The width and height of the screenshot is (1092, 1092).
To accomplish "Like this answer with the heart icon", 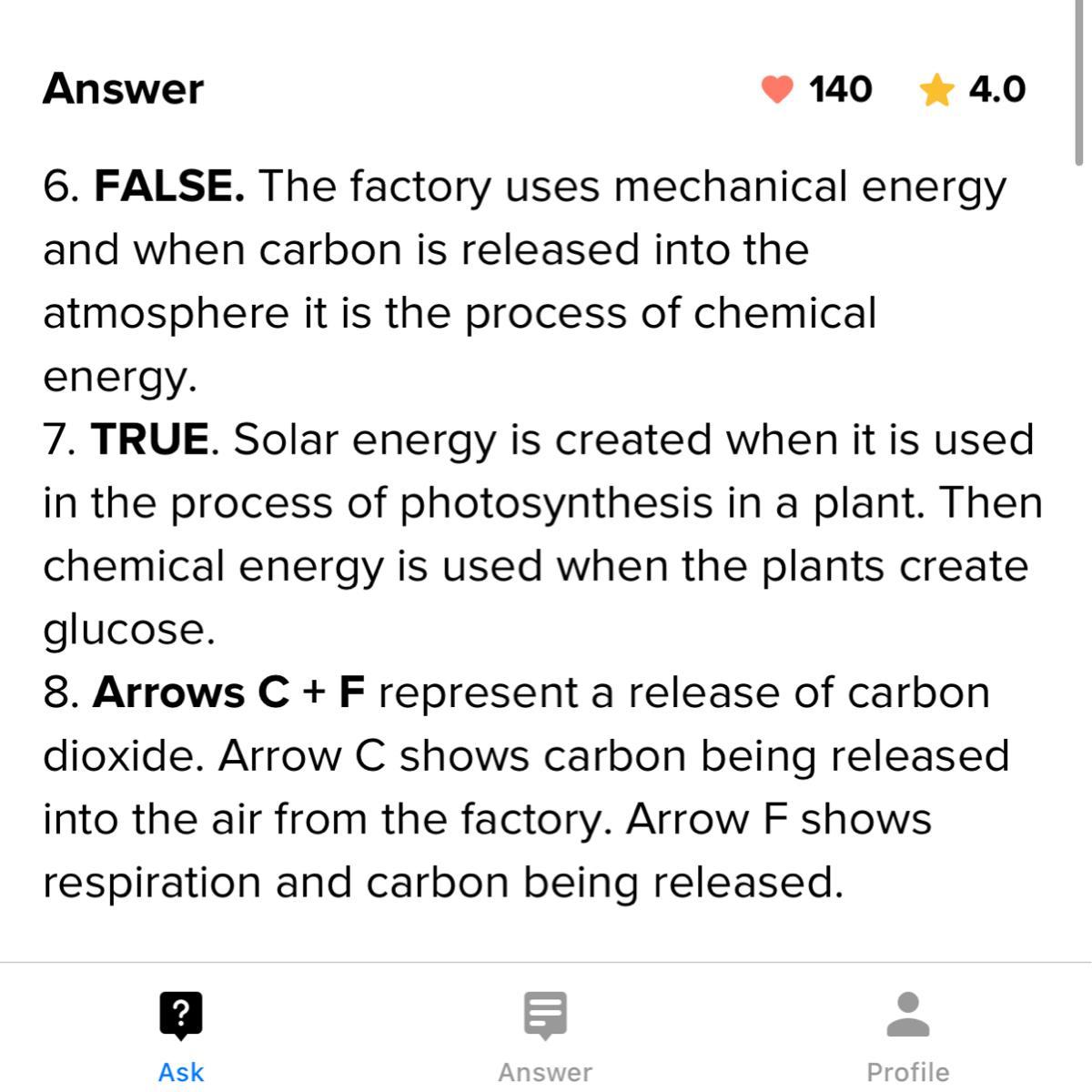I will point(776,89).
